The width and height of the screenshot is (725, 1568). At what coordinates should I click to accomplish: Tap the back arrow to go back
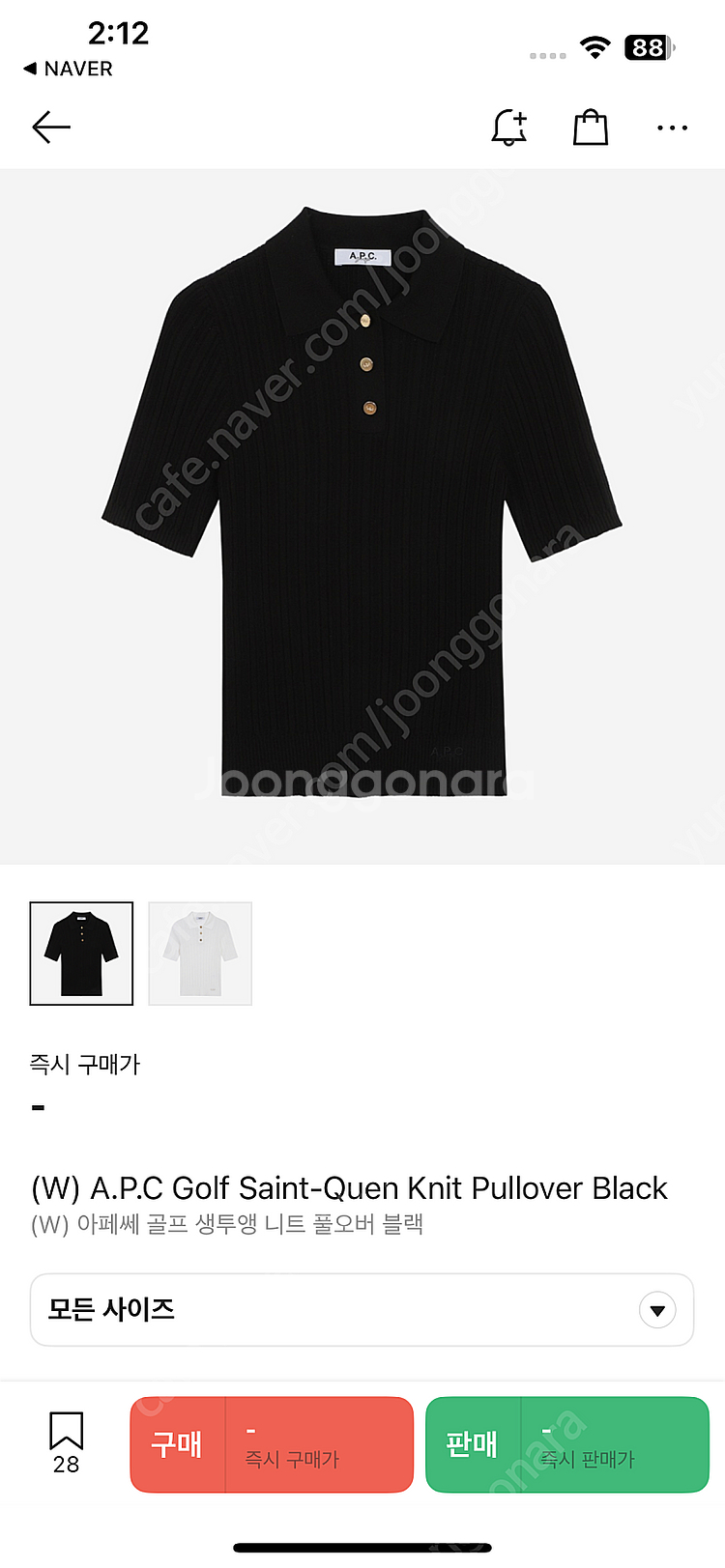click(50, 127)
